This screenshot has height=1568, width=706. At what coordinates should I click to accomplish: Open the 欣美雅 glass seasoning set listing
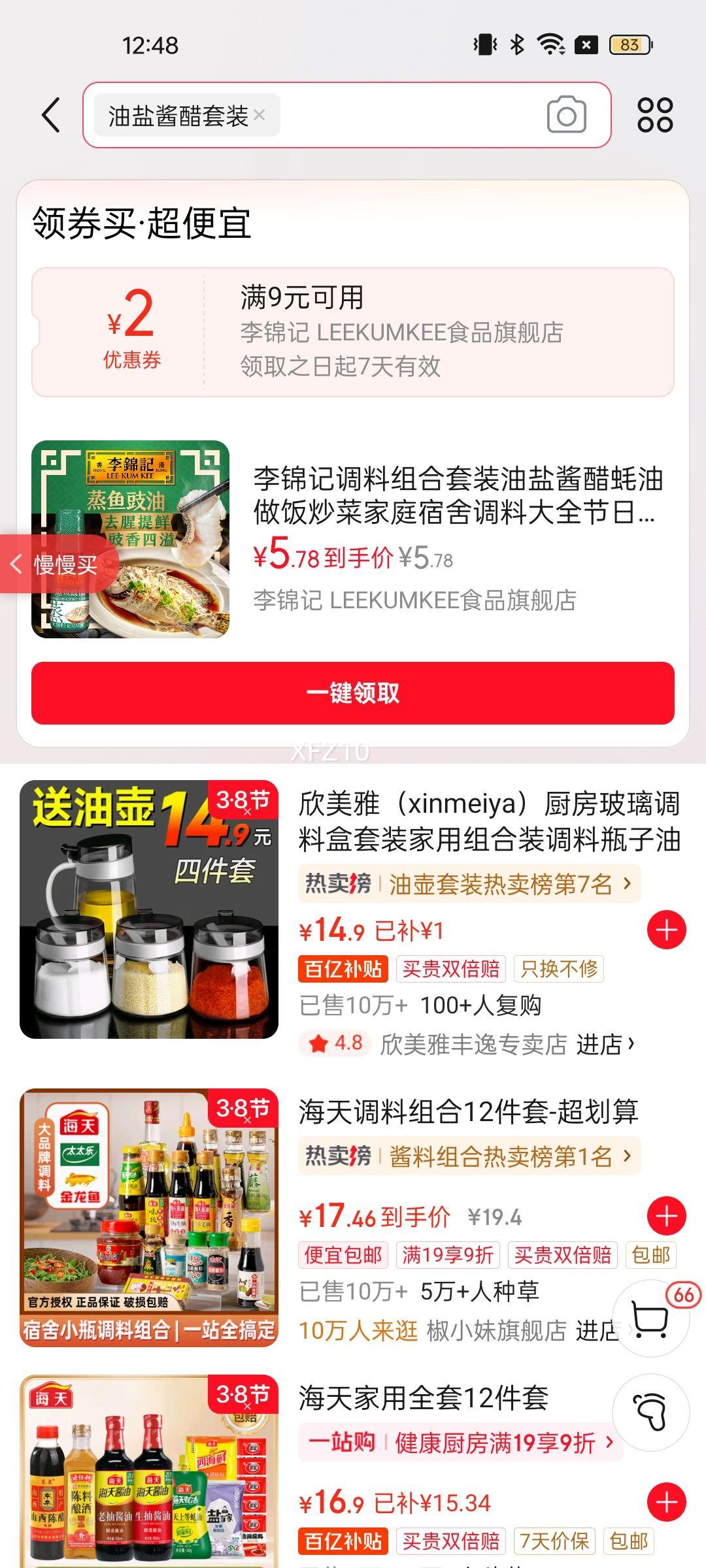[489, 821]
